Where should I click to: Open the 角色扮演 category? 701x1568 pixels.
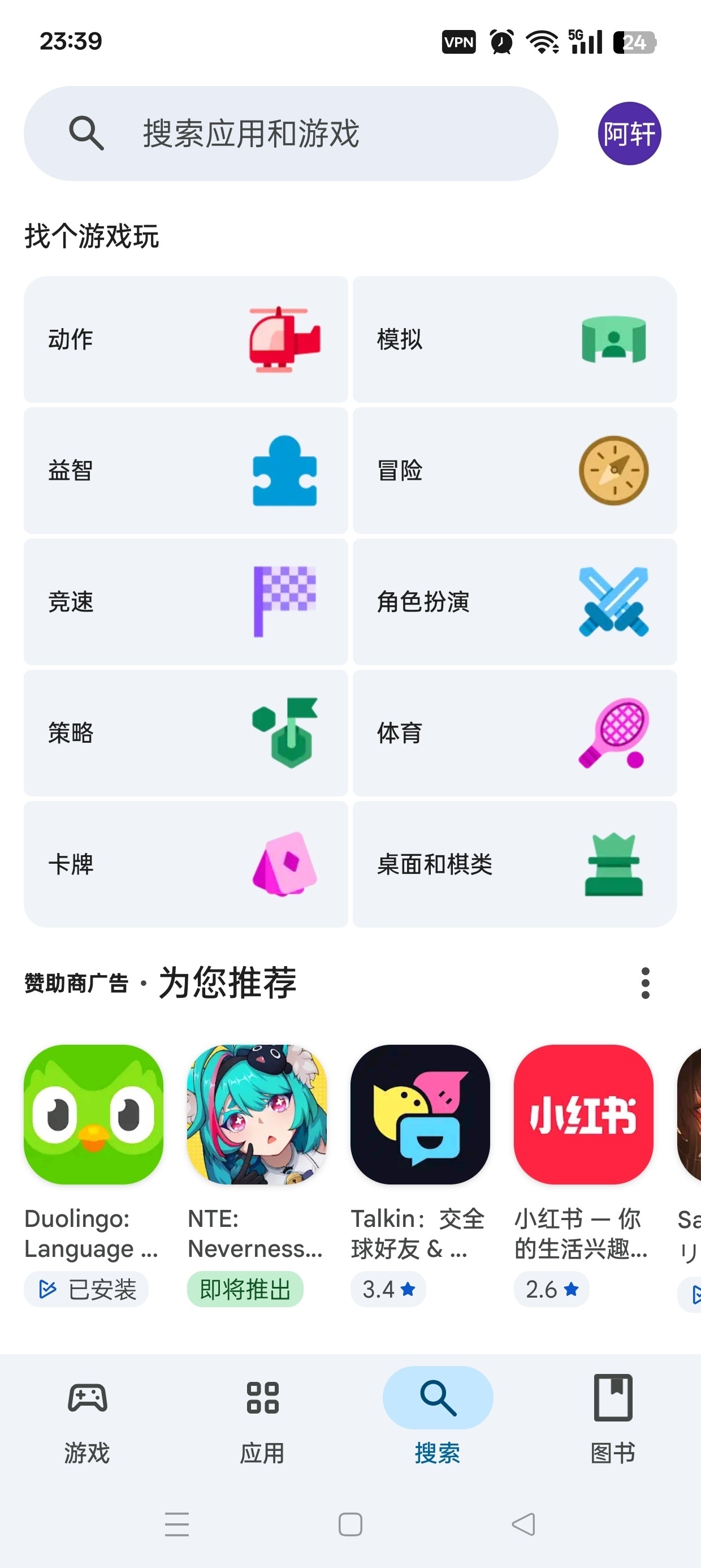pos(515,601)
